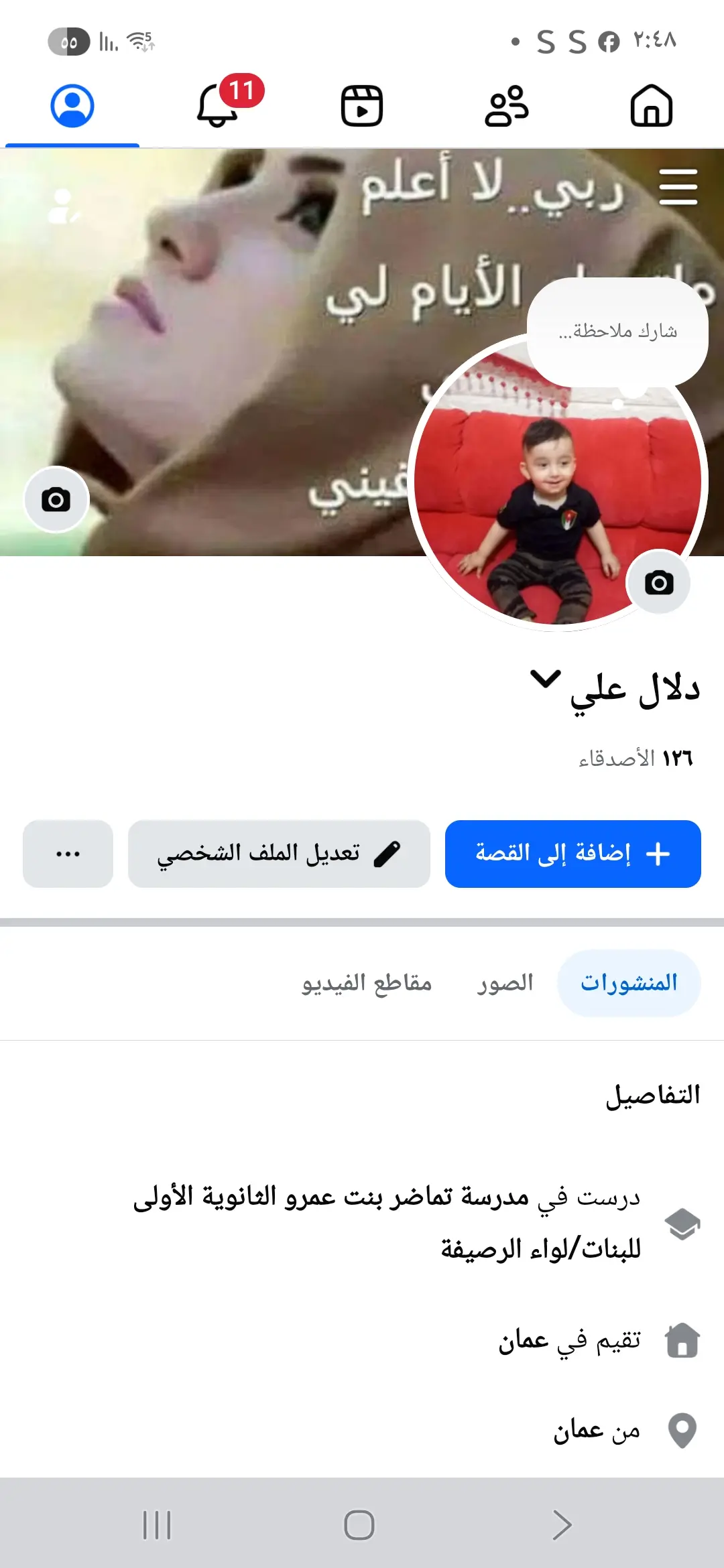Open the hamburger menu on cover photo
724x1568 pixels.
678,187
